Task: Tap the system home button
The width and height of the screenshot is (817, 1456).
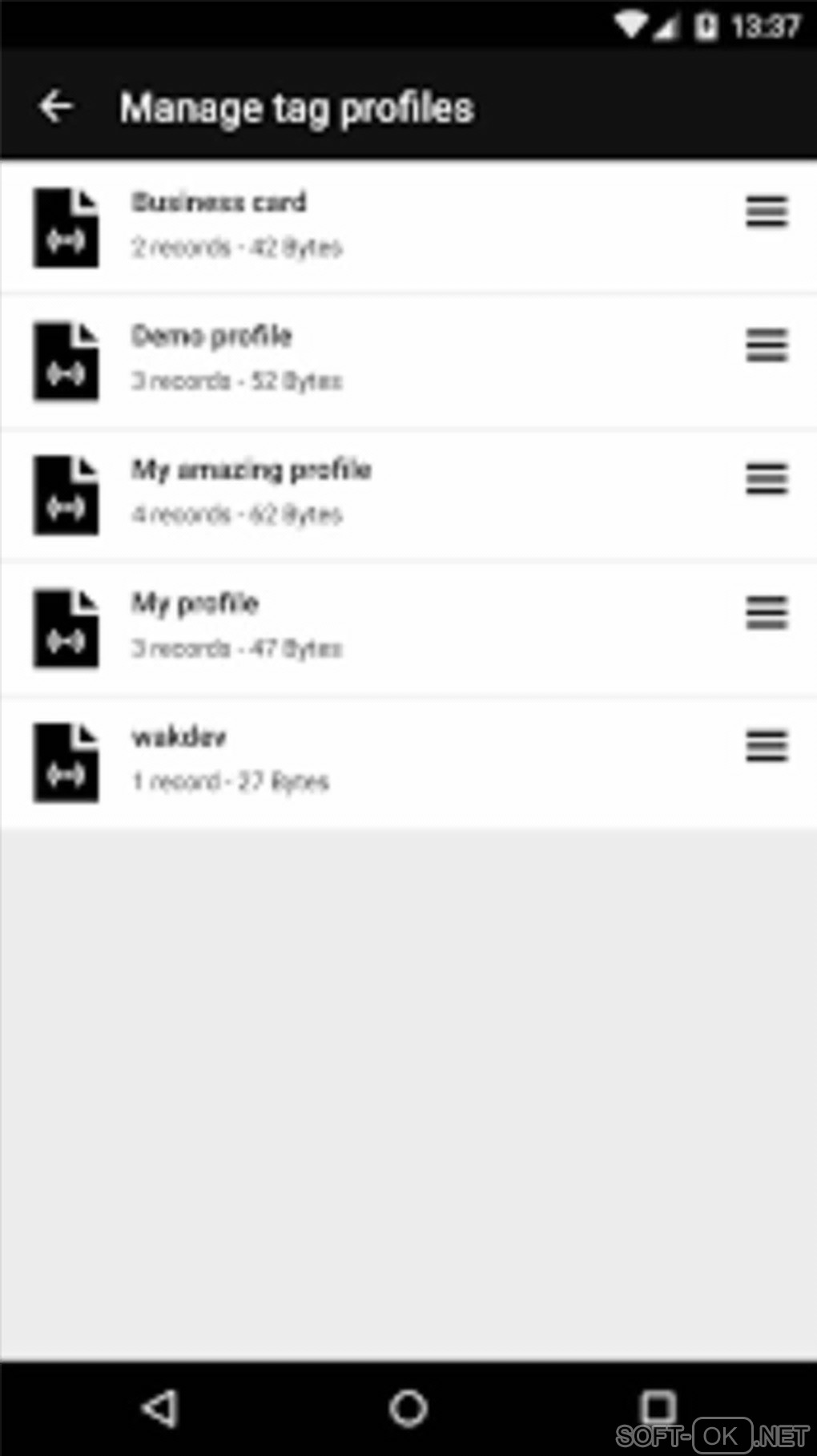Action: 408,1408
